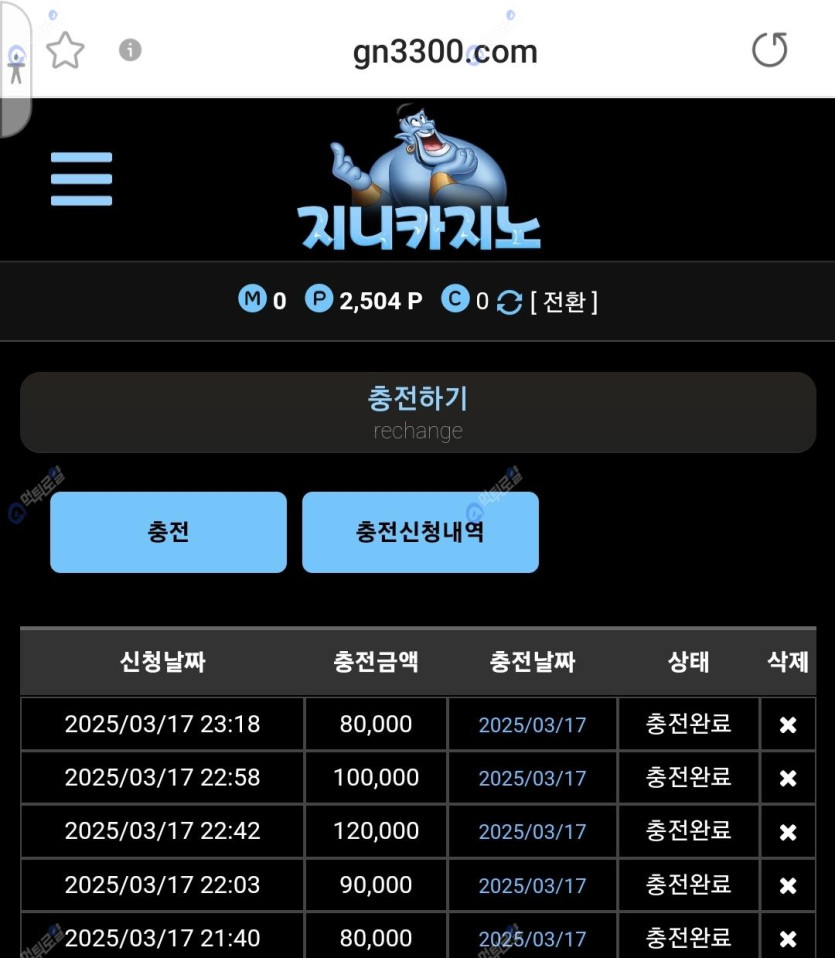Screen dimensions: 835x958
Task: Delete the 22:03 recharge record
Action: coord(787,886)
